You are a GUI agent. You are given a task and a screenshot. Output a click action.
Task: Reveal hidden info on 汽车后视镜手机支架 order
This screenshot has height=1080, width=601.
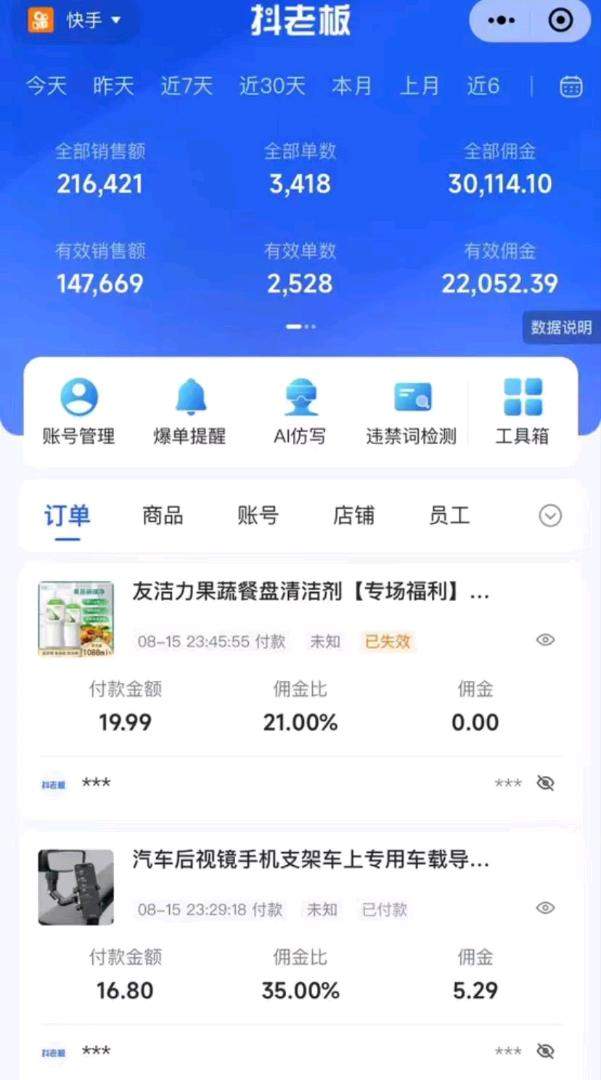point(545,1051)
